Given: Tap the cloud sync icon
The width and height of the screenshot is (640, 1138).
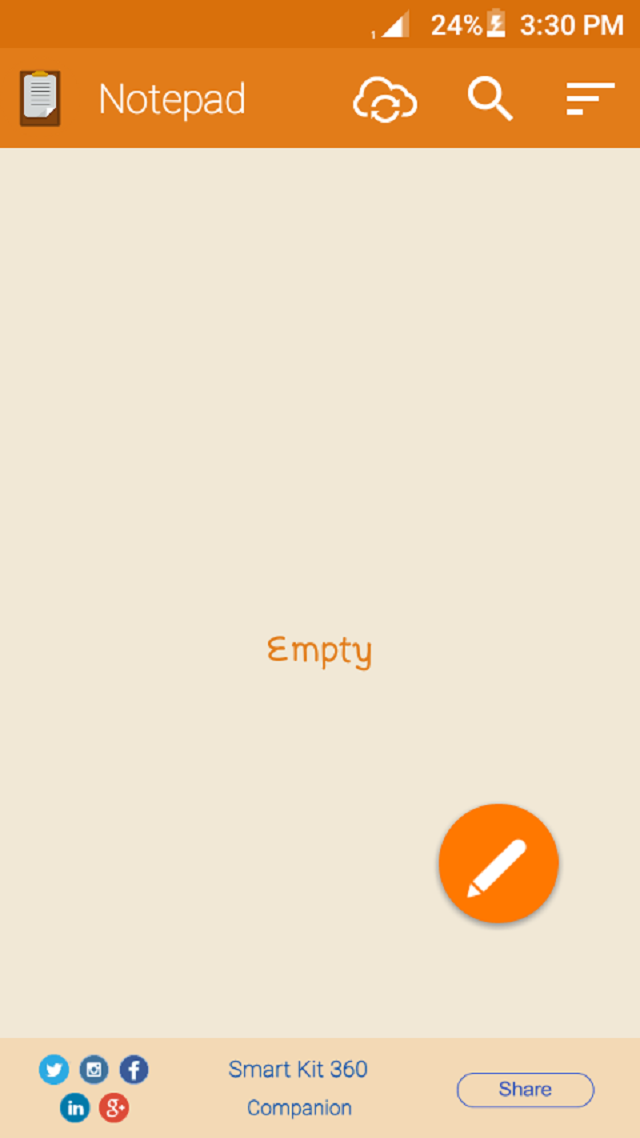Looking at the screenshot, I should coord(385,99).
